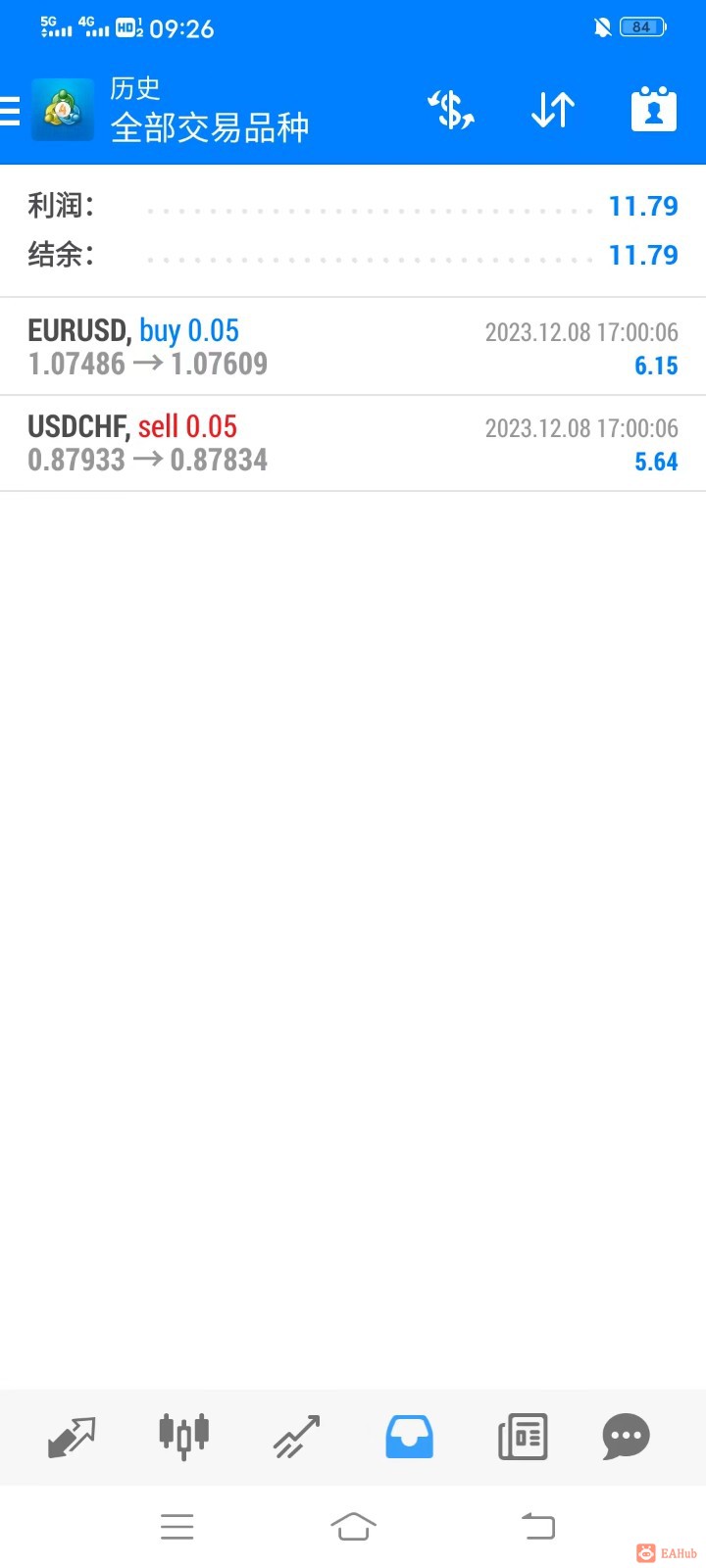This screenshot has height=1568, width=706.
Task: Tap the sort arrows icon
Action: coord(553,110)
